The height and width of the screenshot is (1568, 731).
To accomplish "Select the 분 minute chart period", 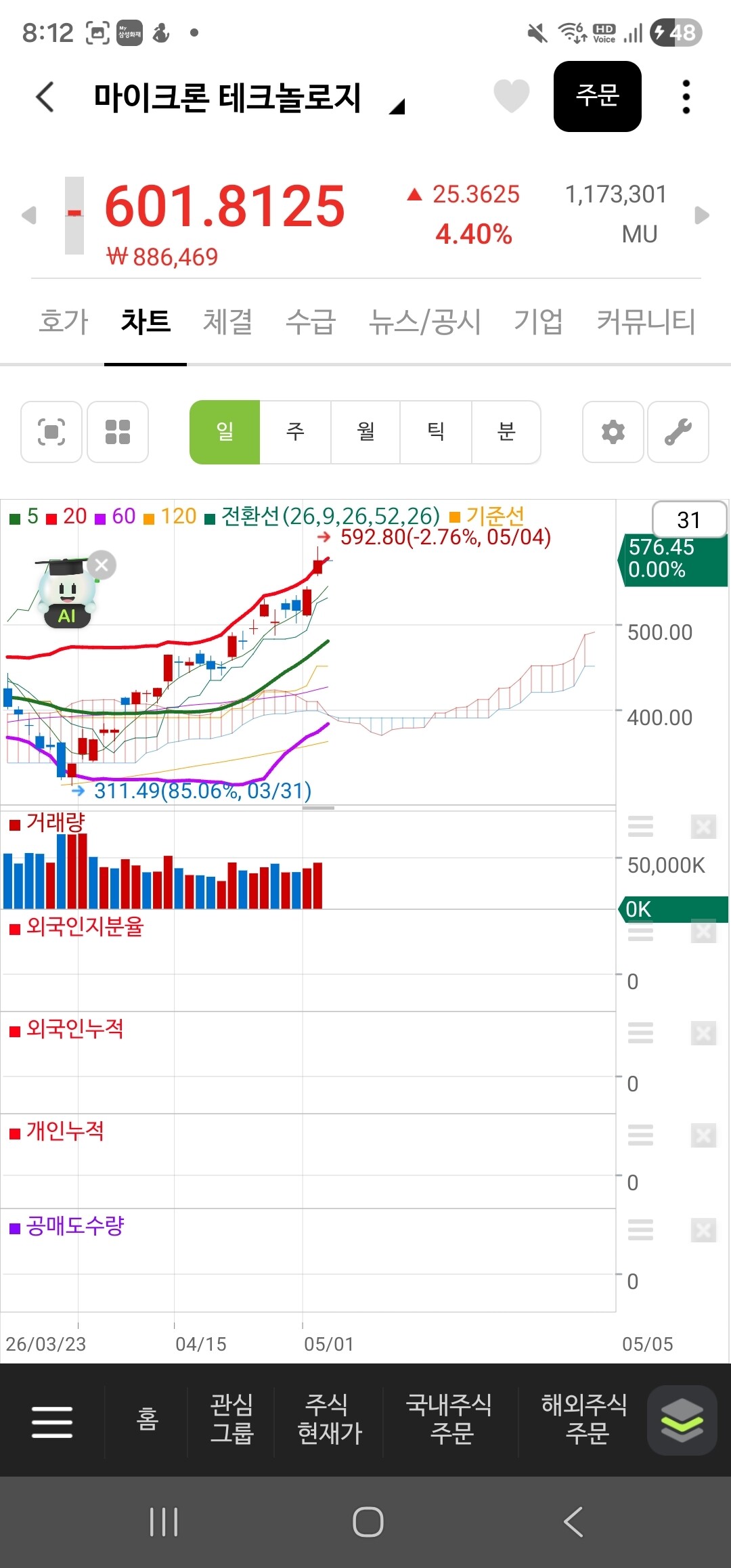I will click(506, 432).
